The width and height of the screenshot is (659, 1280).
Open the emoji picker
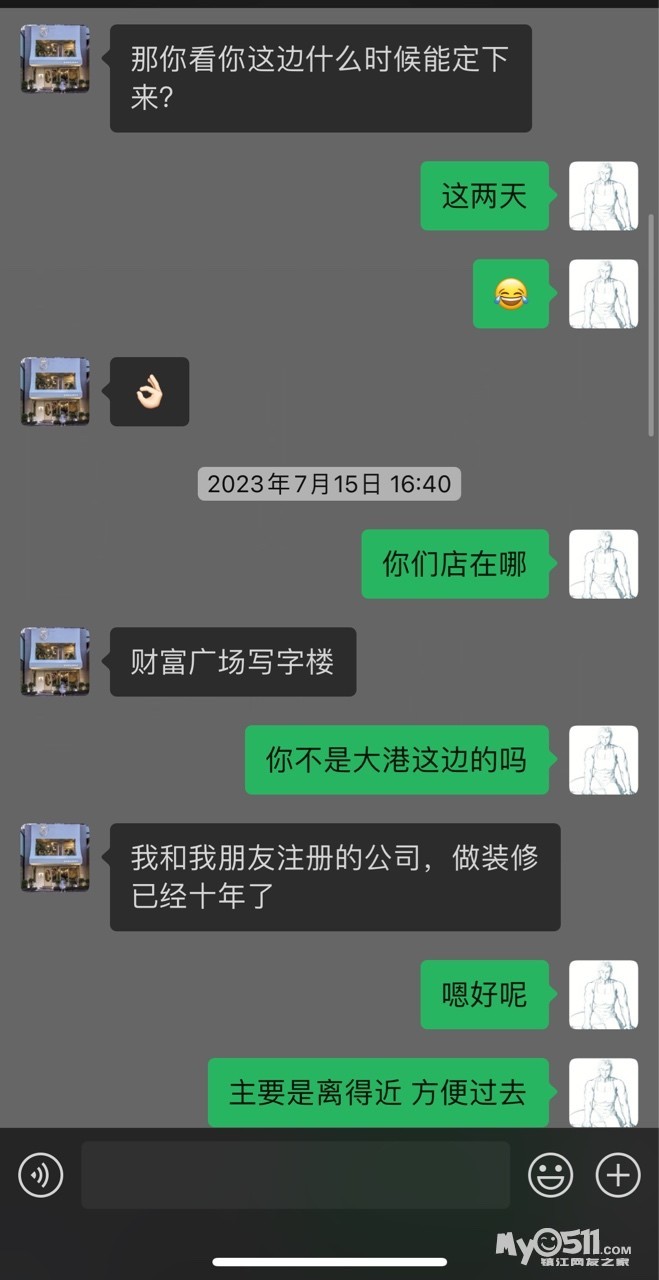[550, 1175]
